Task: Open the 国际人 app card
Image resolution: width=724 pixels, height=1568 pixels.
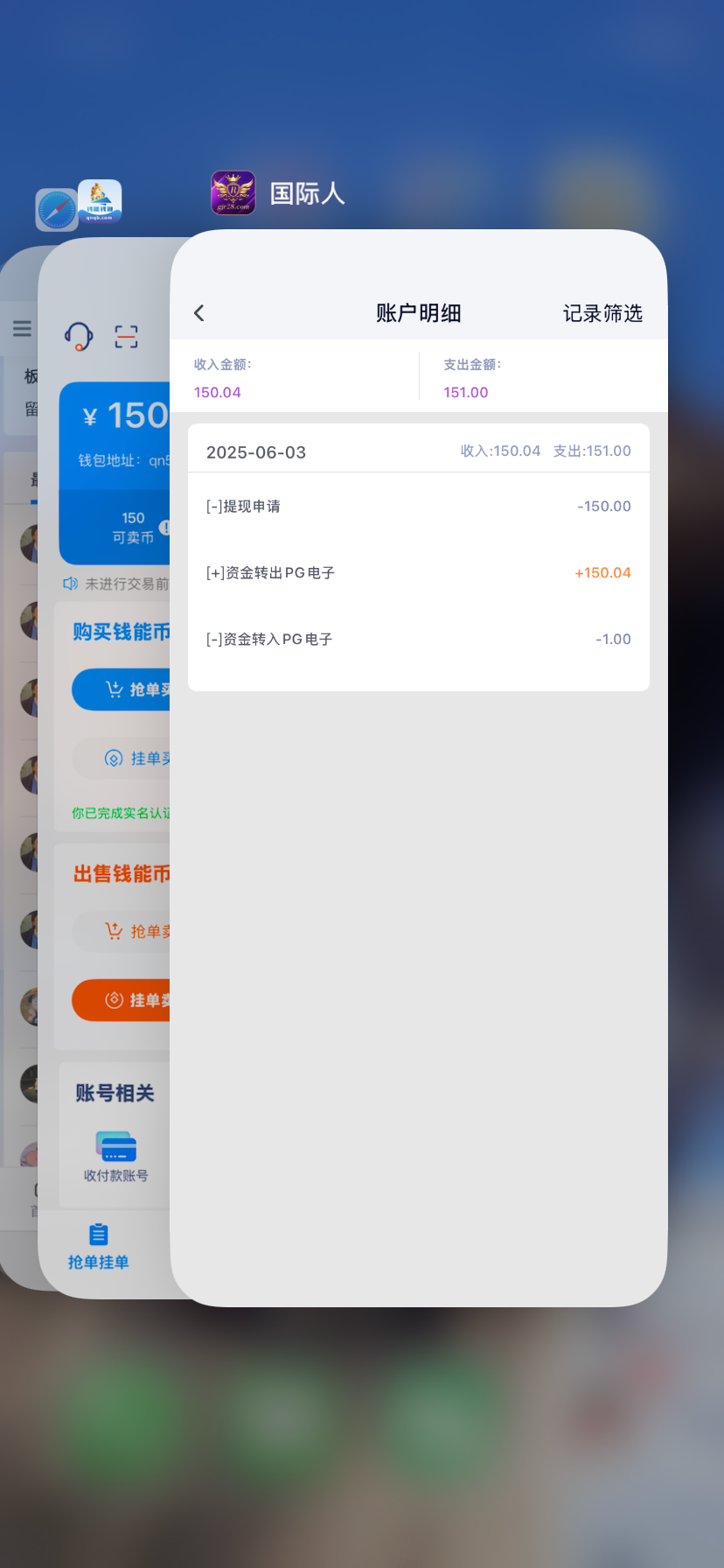Action: 418,875
